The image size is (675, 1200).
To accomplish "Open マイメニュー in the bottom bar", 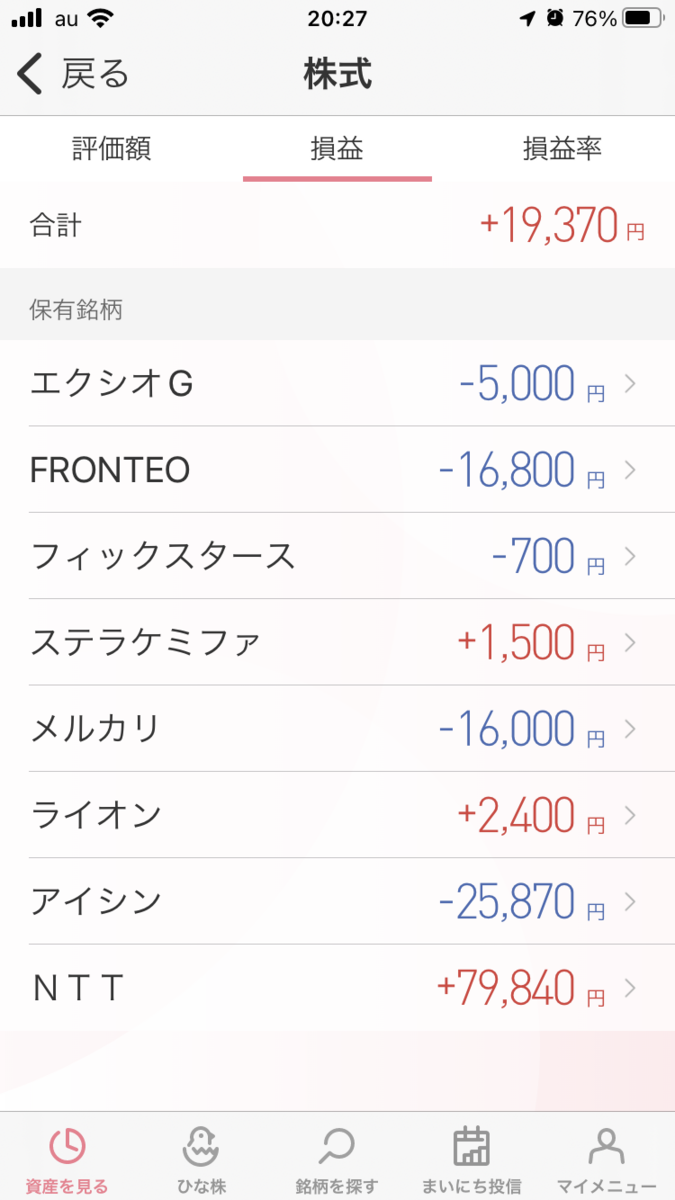I will pos(606,1160).
